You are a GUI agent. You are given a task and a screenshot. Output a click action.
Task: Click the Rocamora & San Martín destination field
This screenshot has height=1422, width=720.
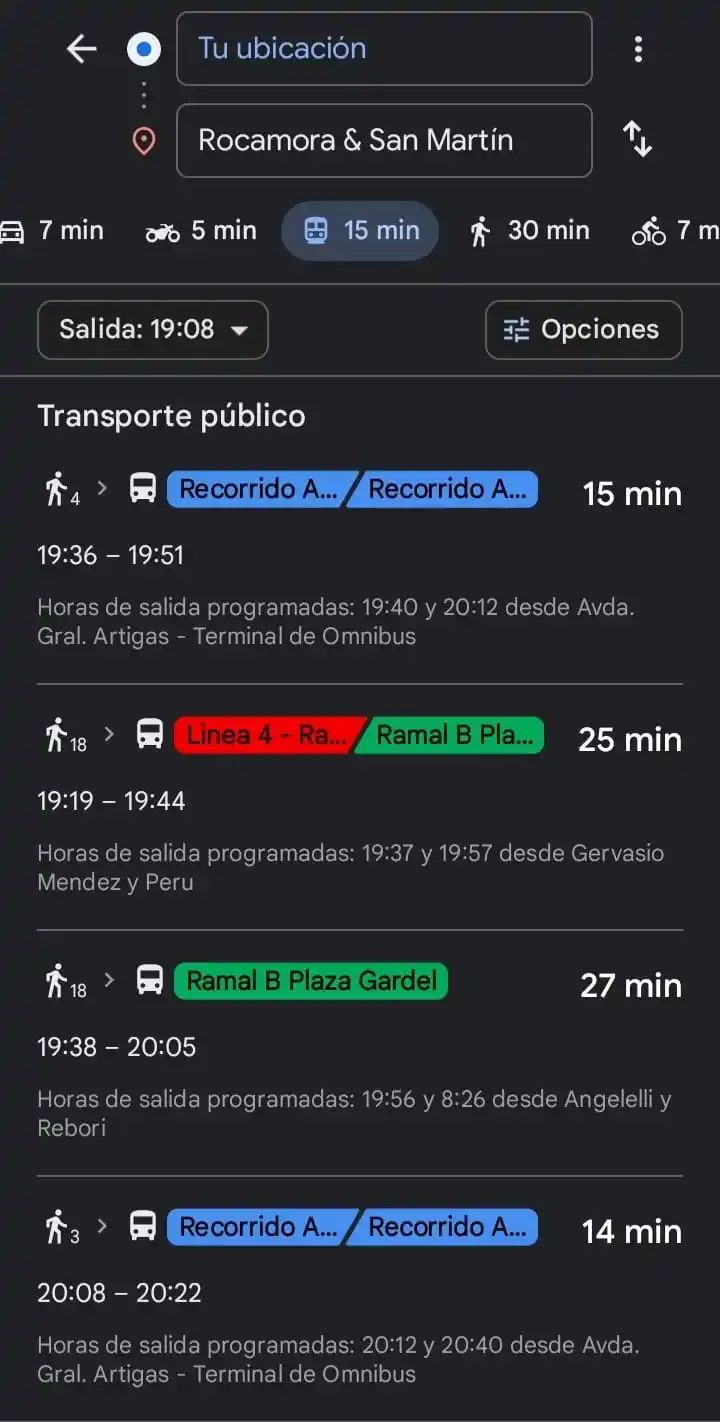coord(384,140)
